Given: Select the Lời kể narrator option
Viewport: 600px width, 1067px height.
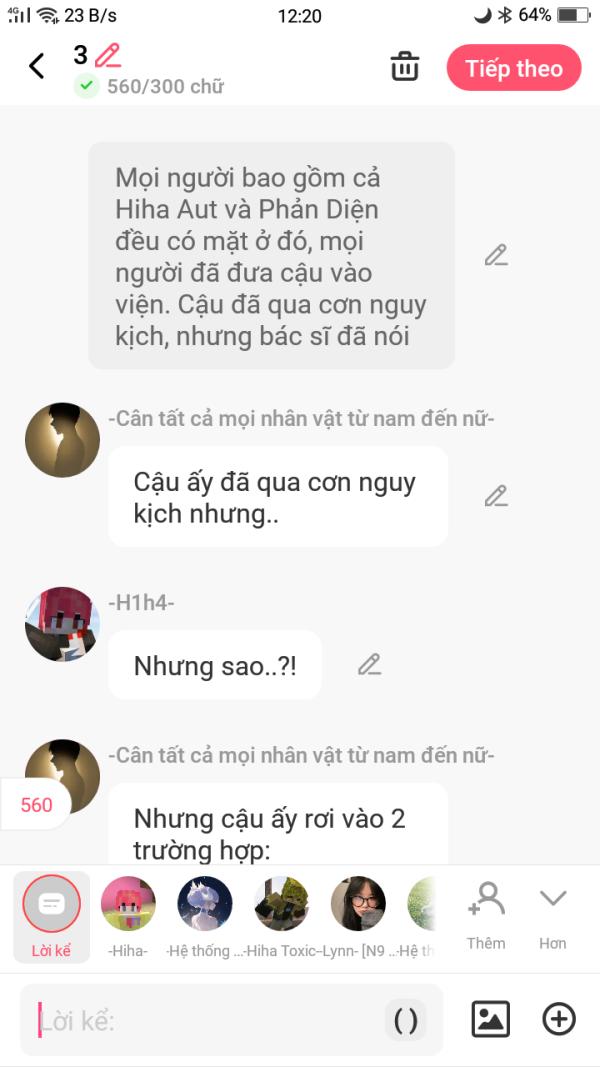Looking at the screenshot, I should click(x=51, y=914).
